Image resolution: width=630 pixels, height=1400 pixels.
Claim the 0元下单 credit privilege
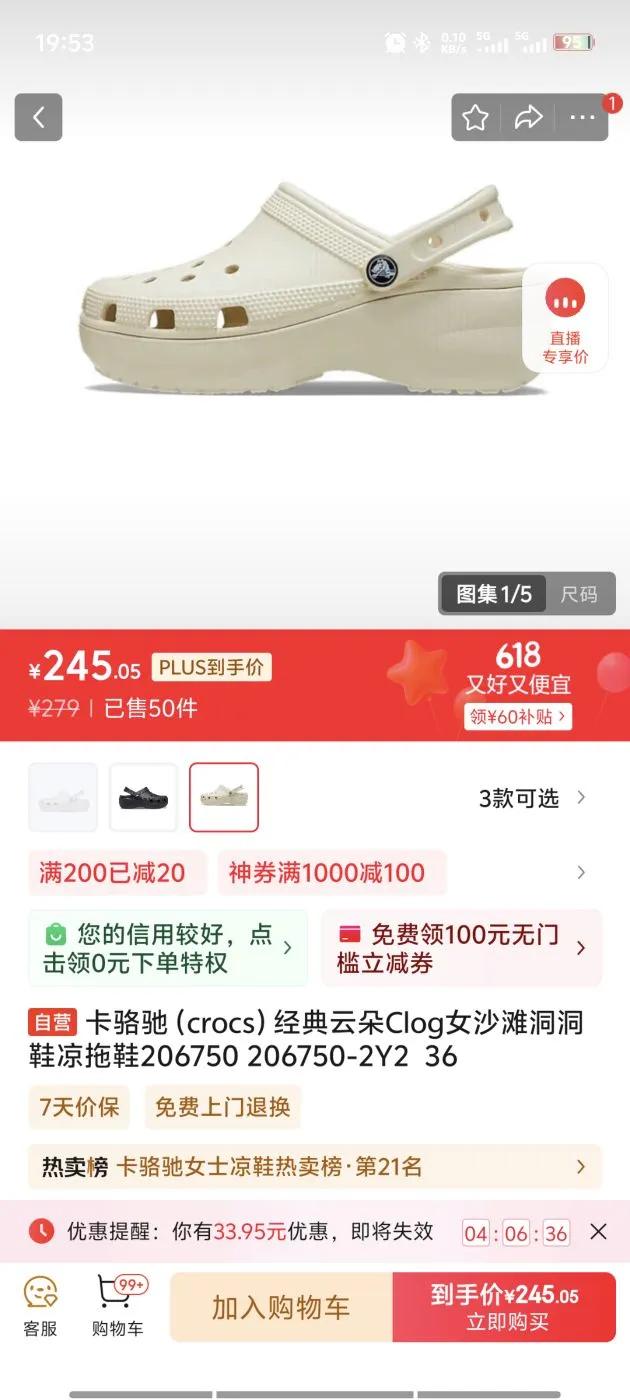point(167,948)
